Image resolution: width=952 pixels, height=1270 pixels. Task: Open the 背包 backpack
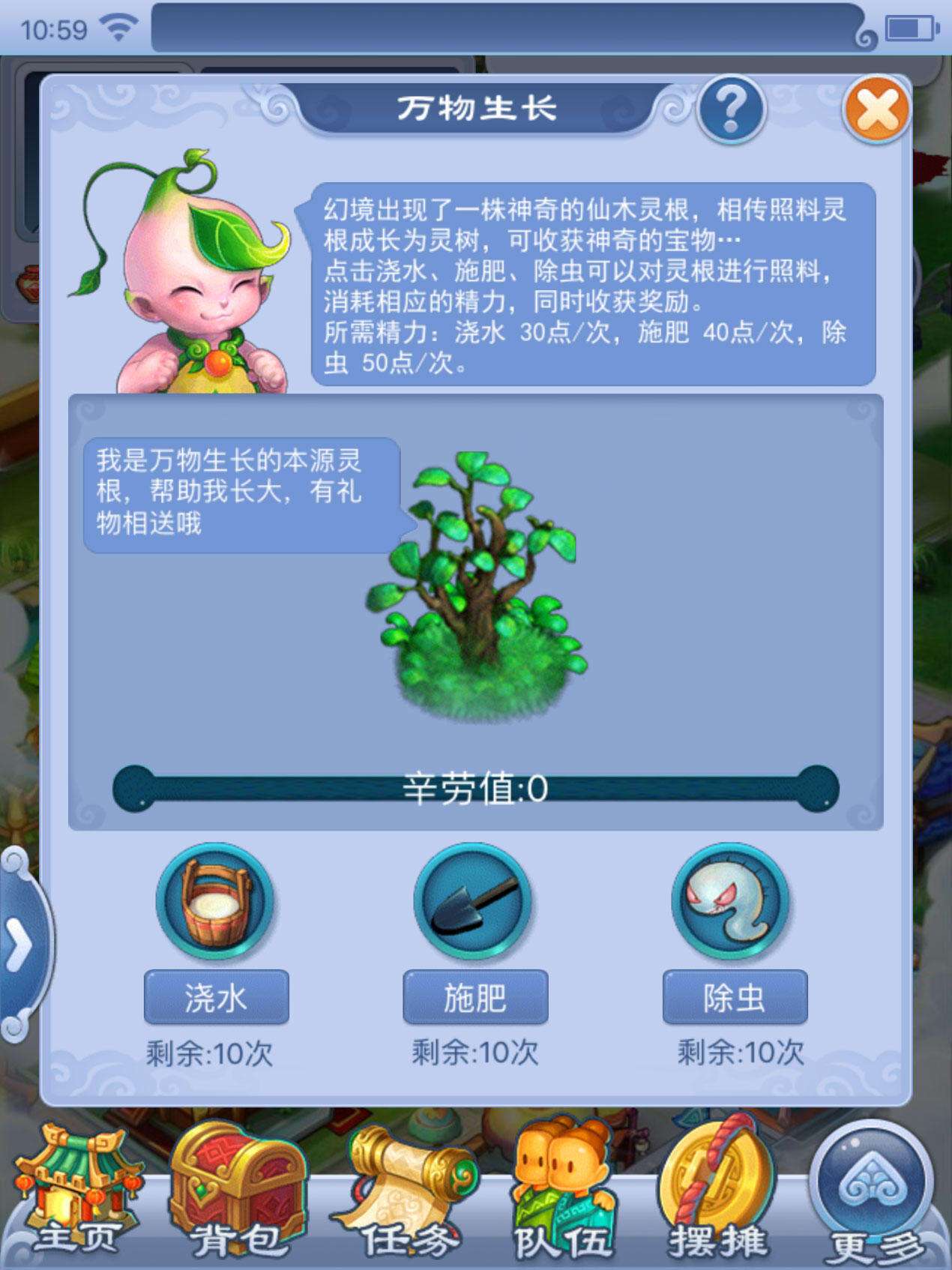[238, 1192]
